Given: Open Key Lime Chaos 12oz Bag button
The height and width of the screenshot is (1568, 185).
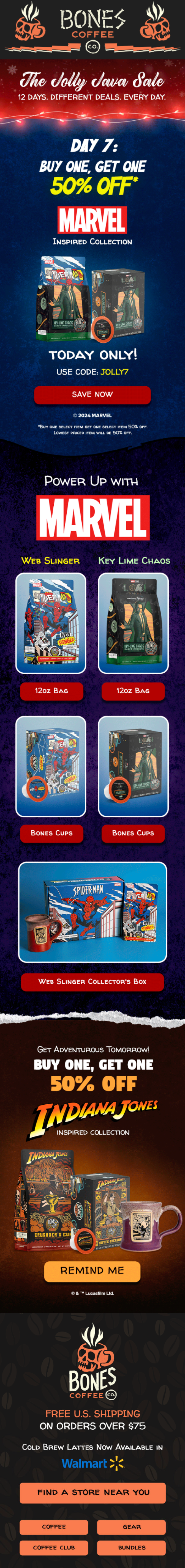Looking at the screenshot, I should coord(132,691).
